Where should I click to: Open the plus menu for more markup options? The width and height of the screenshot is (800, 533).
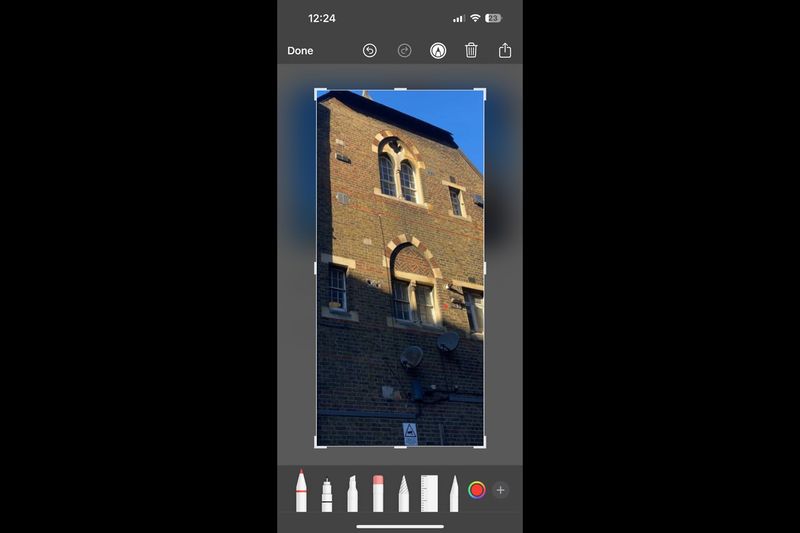click(501, 490)
